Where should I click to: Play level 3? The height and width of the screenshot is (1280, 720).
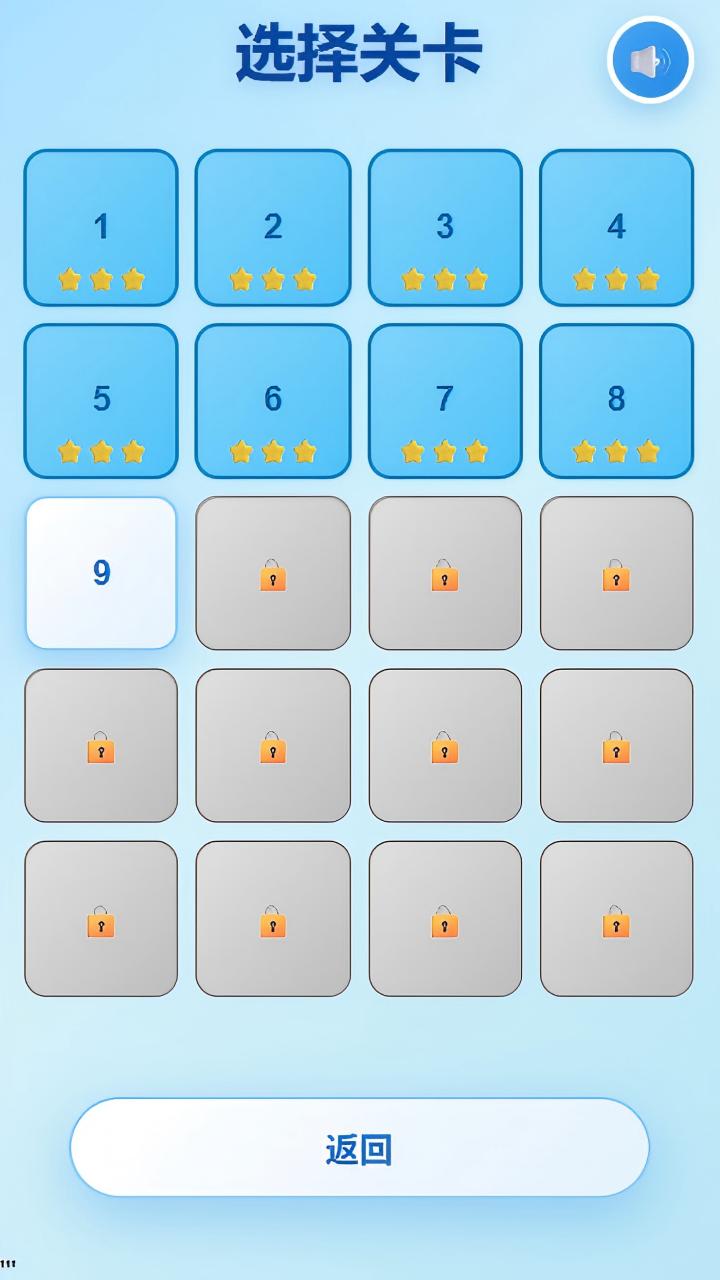(445, 228)
